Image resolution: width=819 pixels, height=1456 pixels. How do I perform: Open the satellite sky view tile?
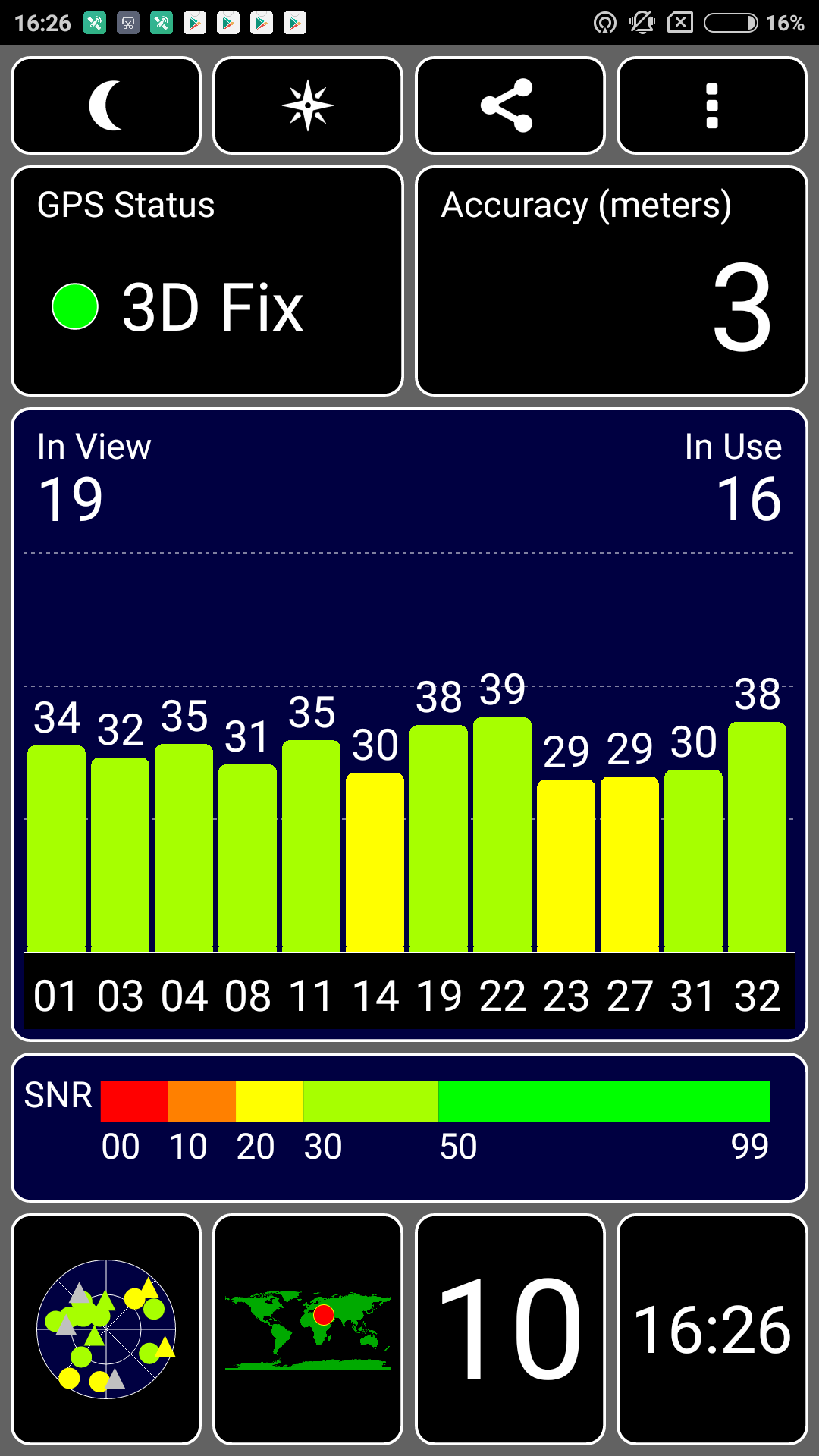[x=106, y=1329]
